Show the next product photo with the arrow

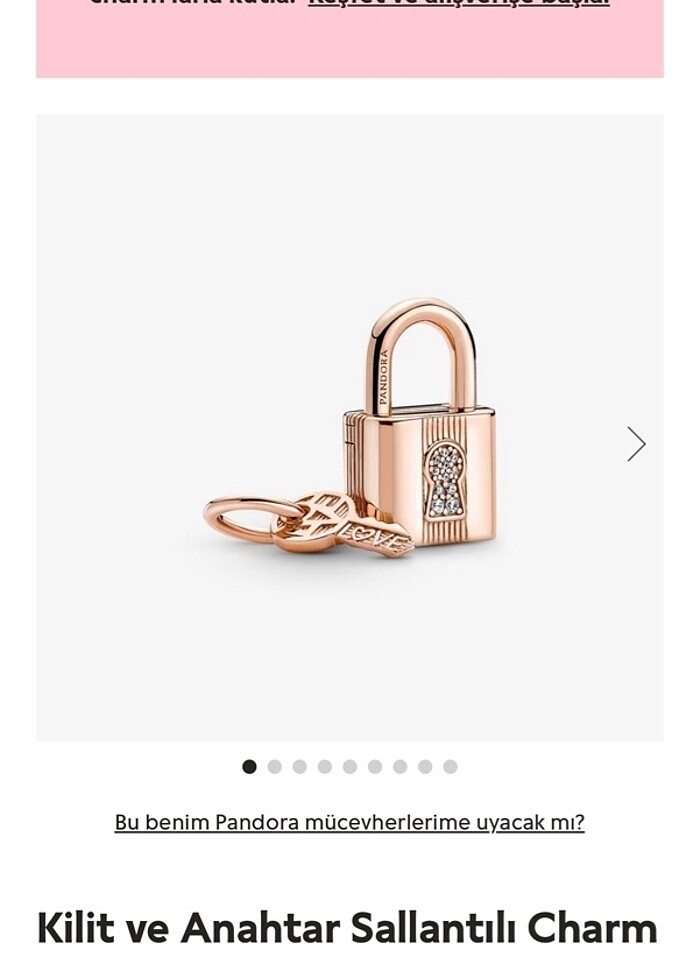(636, 443)
